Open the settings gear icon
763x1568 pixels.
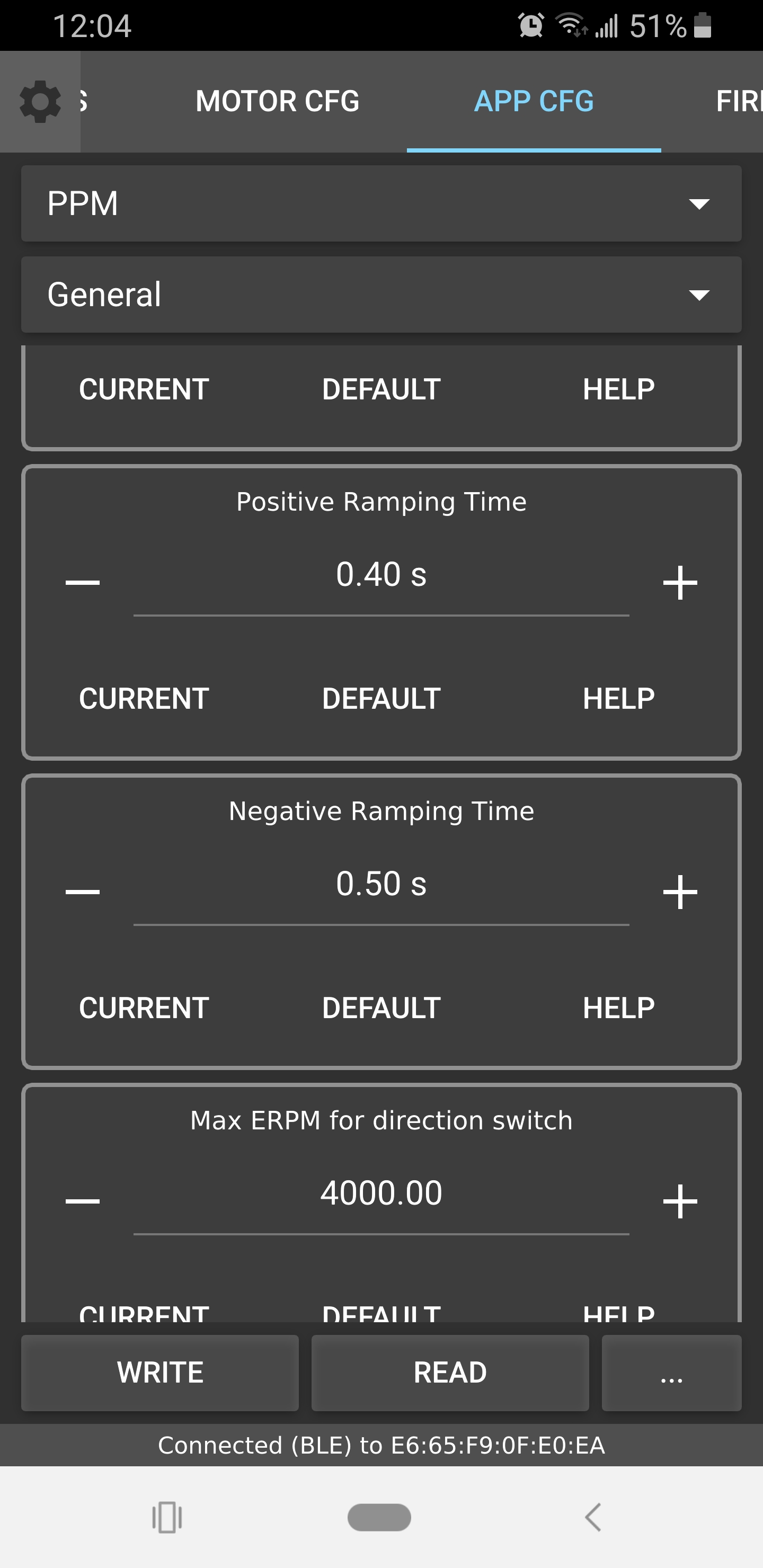tap(40, 102)
